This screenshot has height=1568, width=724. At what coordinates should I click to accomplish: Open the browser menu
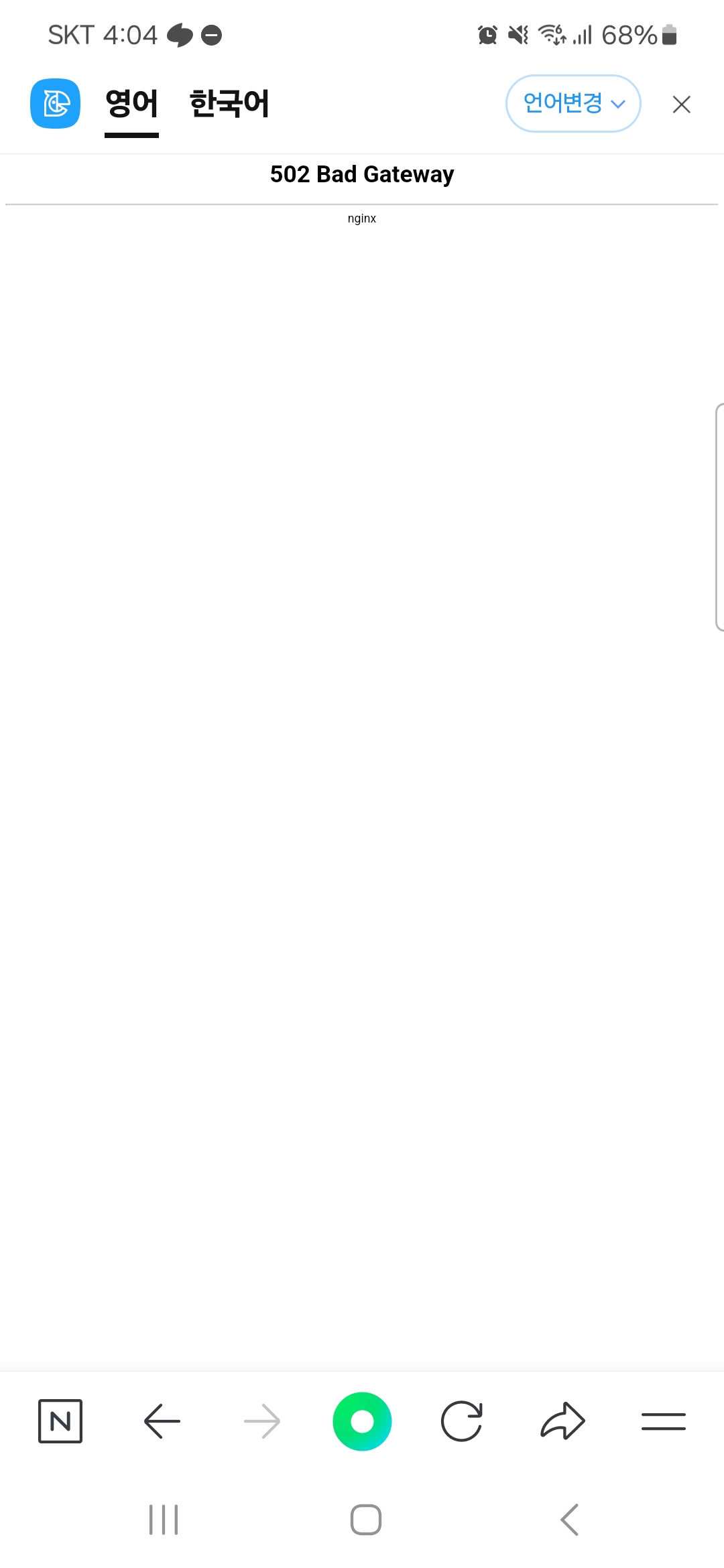coord(663,1421)
